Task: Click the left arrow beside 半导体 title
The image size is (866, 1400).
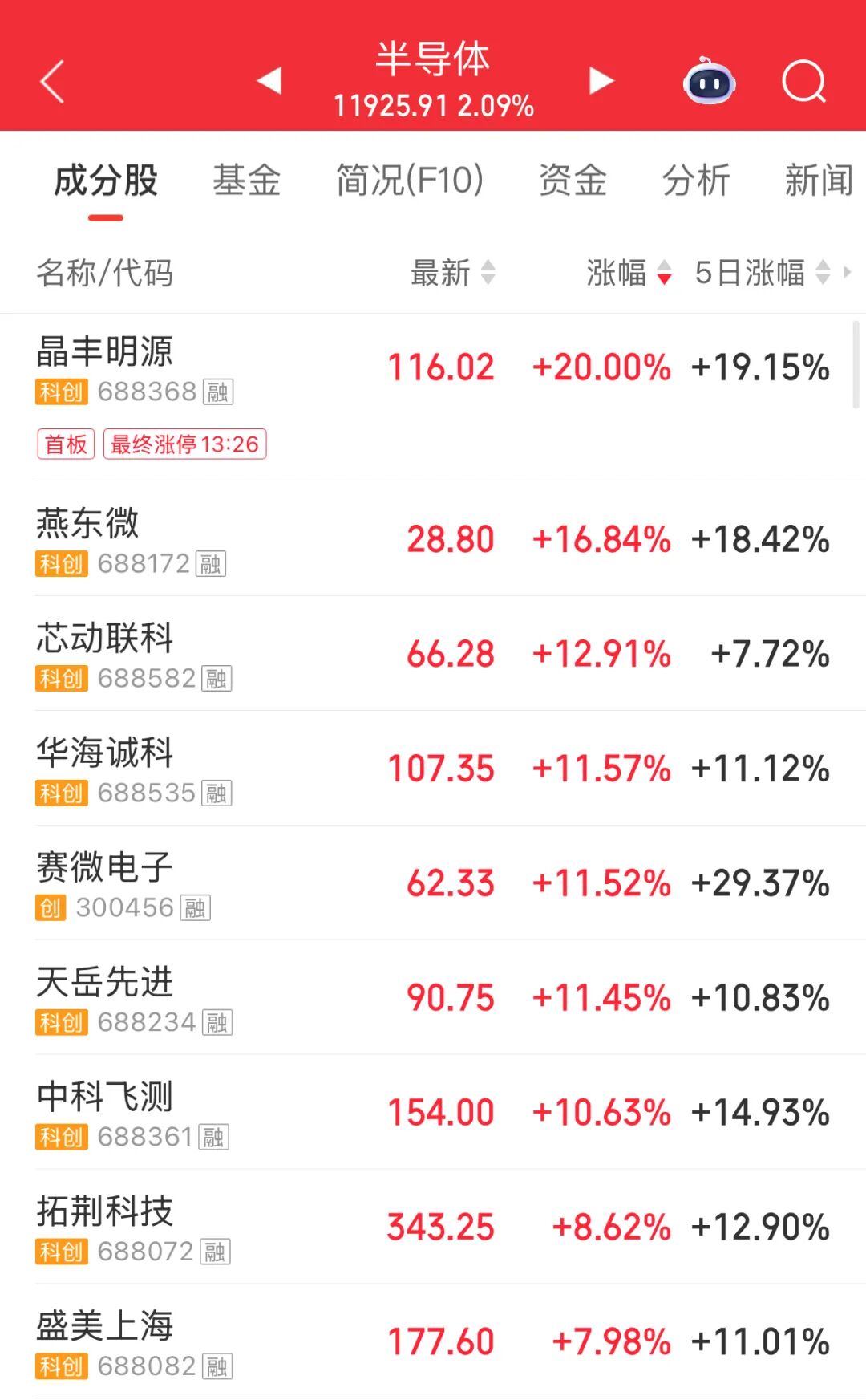Action: click(x=269, y=80)
